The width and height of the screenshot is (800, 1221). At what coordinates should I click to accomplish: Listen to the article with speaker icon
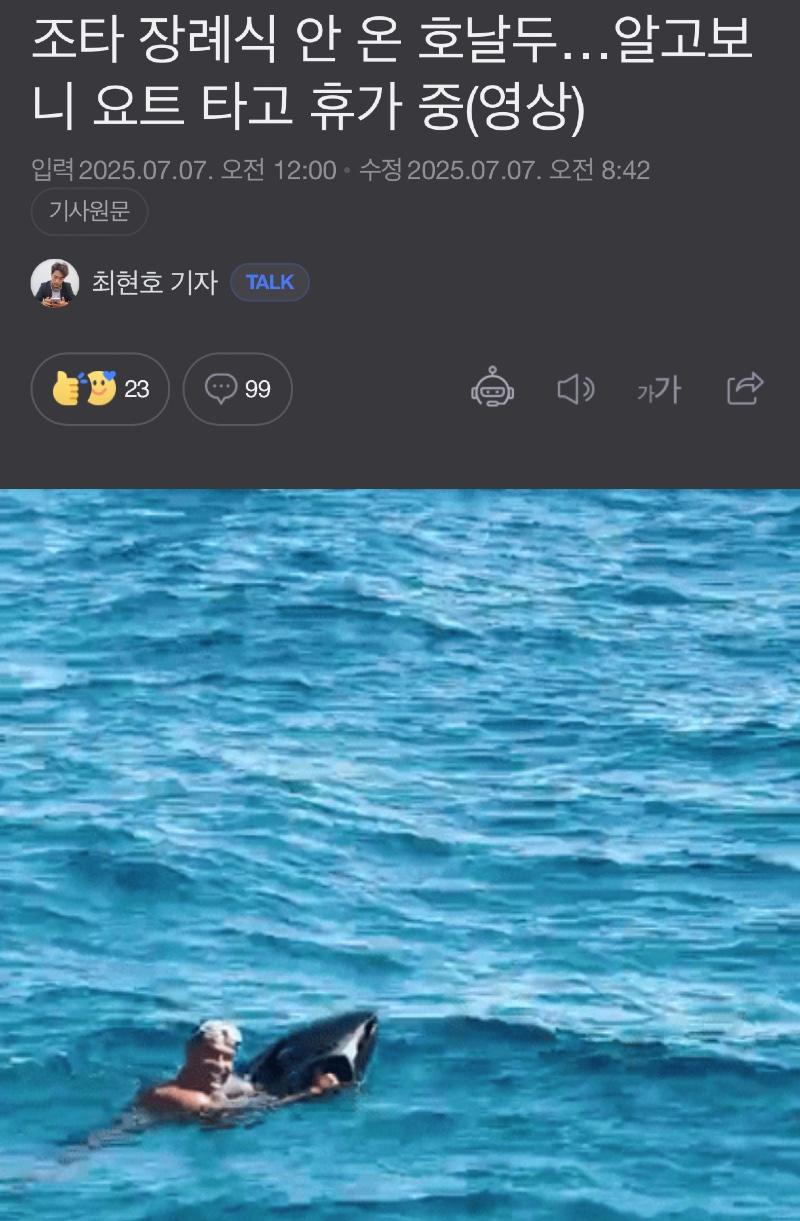pos(575,389)
